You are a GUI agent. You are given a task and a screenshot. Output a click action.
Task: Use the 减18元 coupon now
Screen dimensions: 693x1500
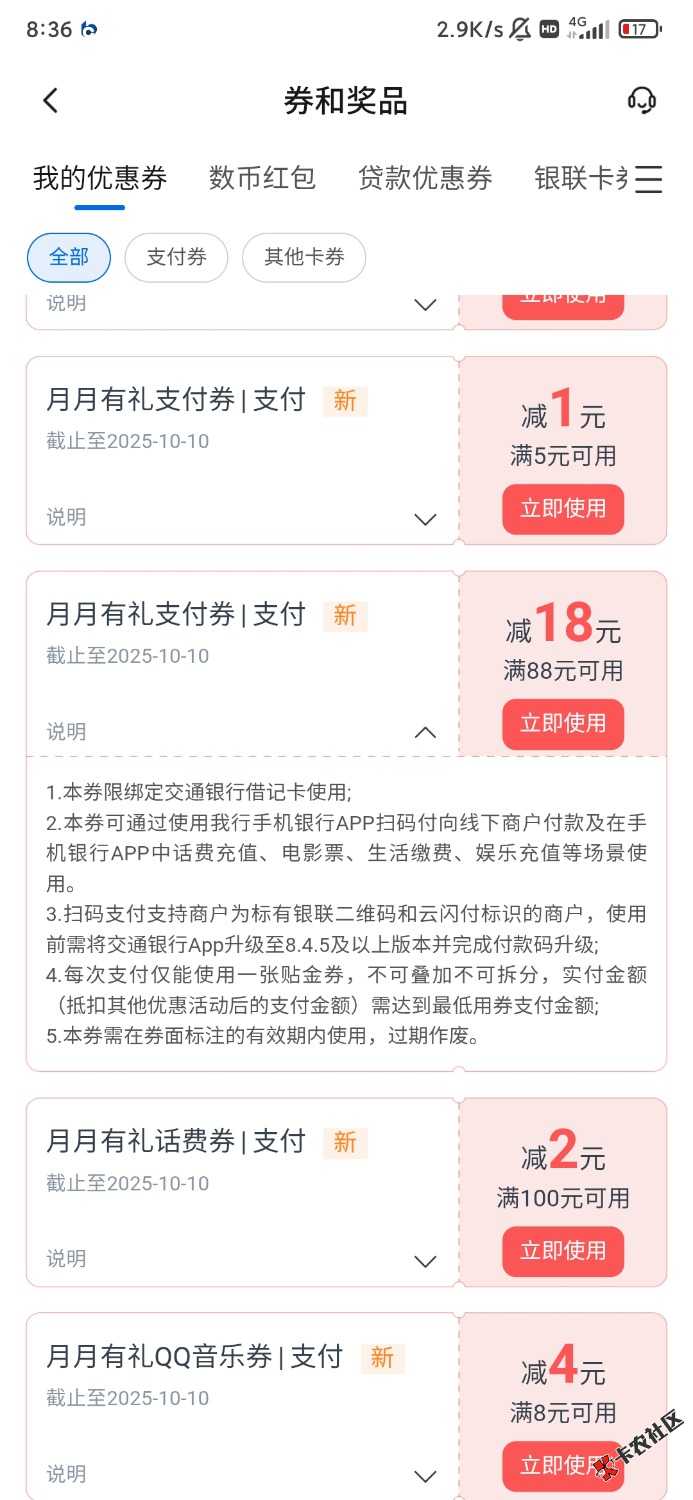[563, 724]
